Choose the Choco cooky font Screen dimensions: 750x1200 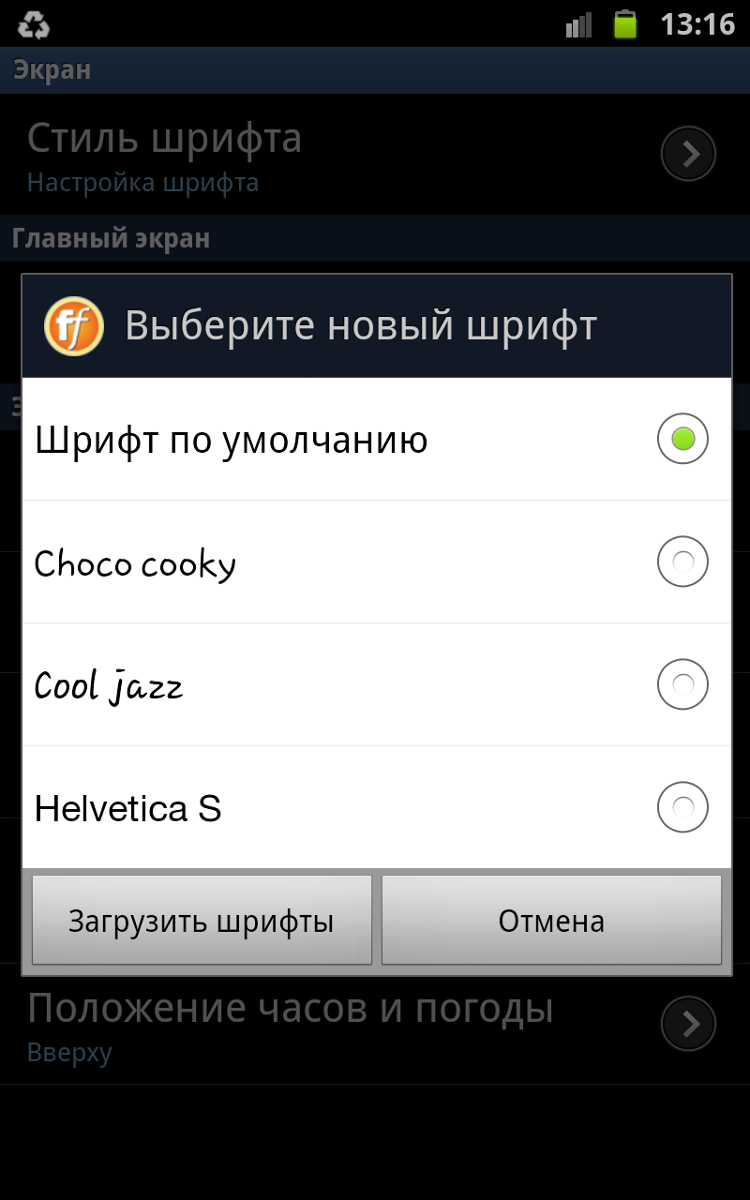click(x=376, y=562)
